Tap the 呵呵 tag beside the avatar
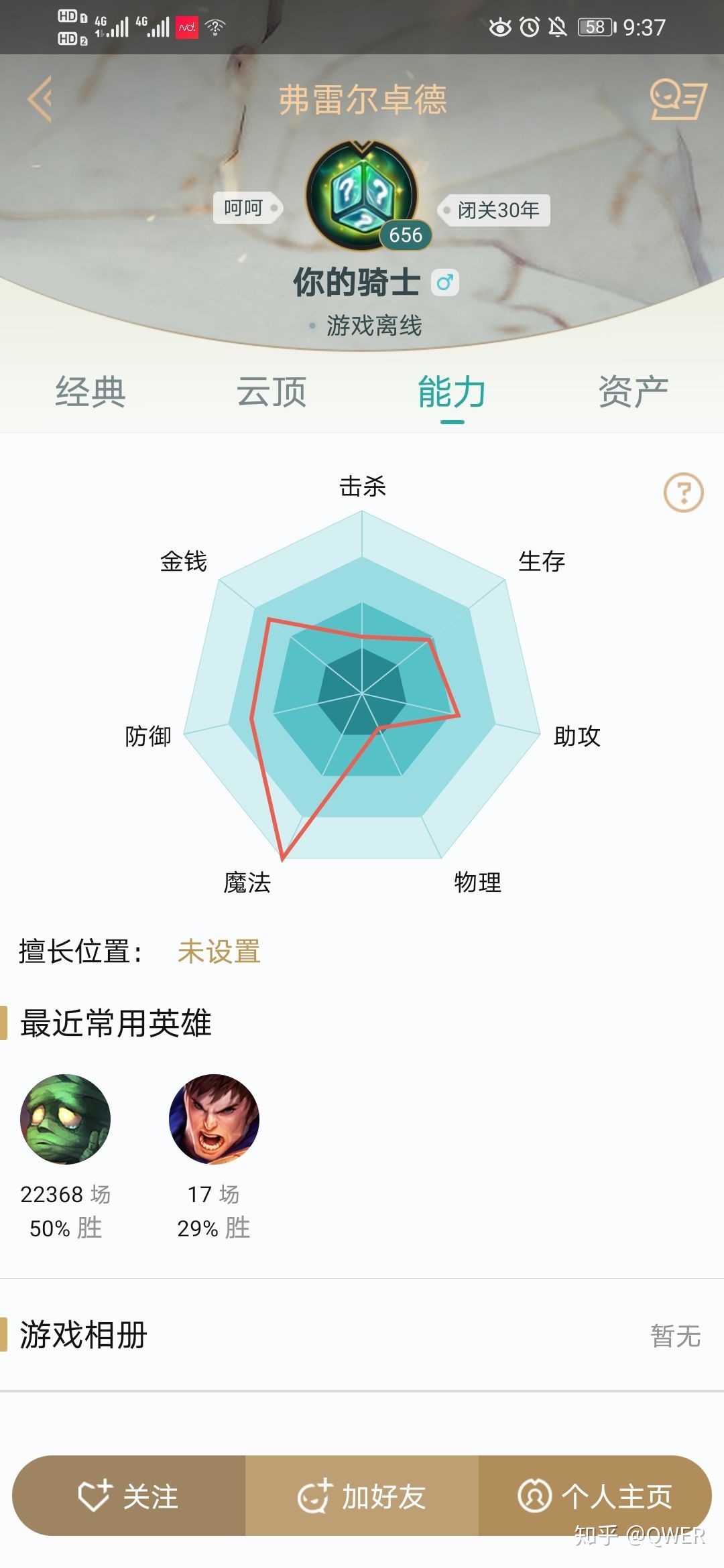 [x=247, y=208]
